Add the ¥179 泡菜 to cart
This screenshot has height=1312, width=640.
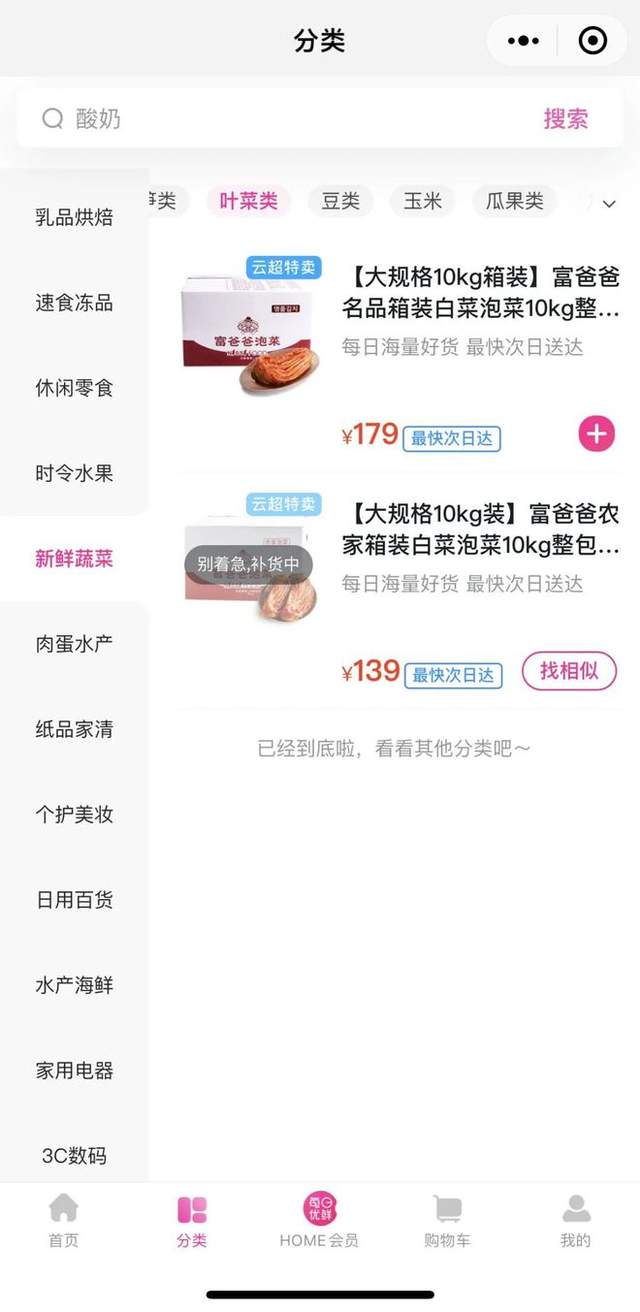coord(597,434)
